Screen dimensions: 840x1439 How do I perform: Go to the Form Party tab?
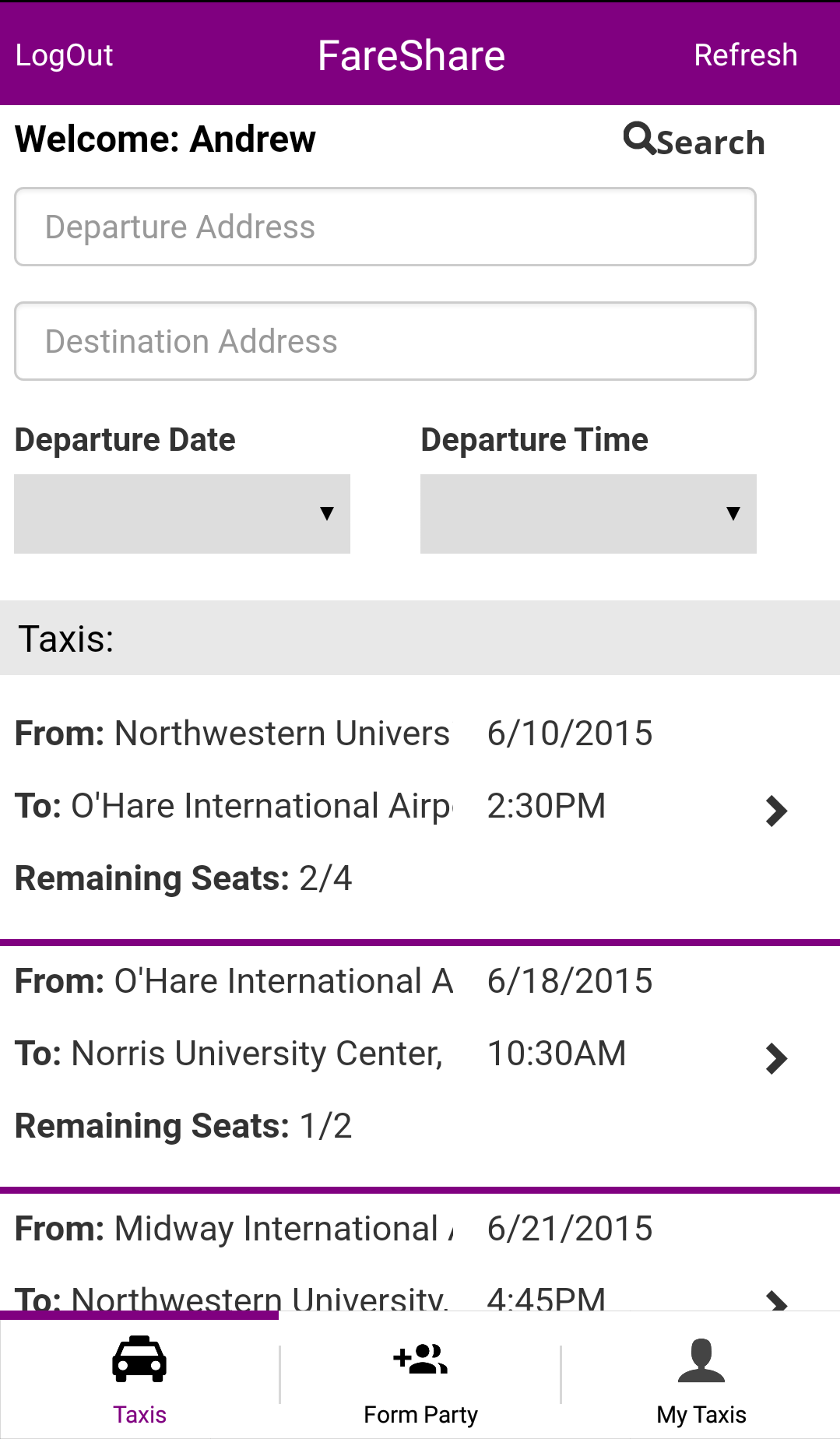(x=420, y=1377)
